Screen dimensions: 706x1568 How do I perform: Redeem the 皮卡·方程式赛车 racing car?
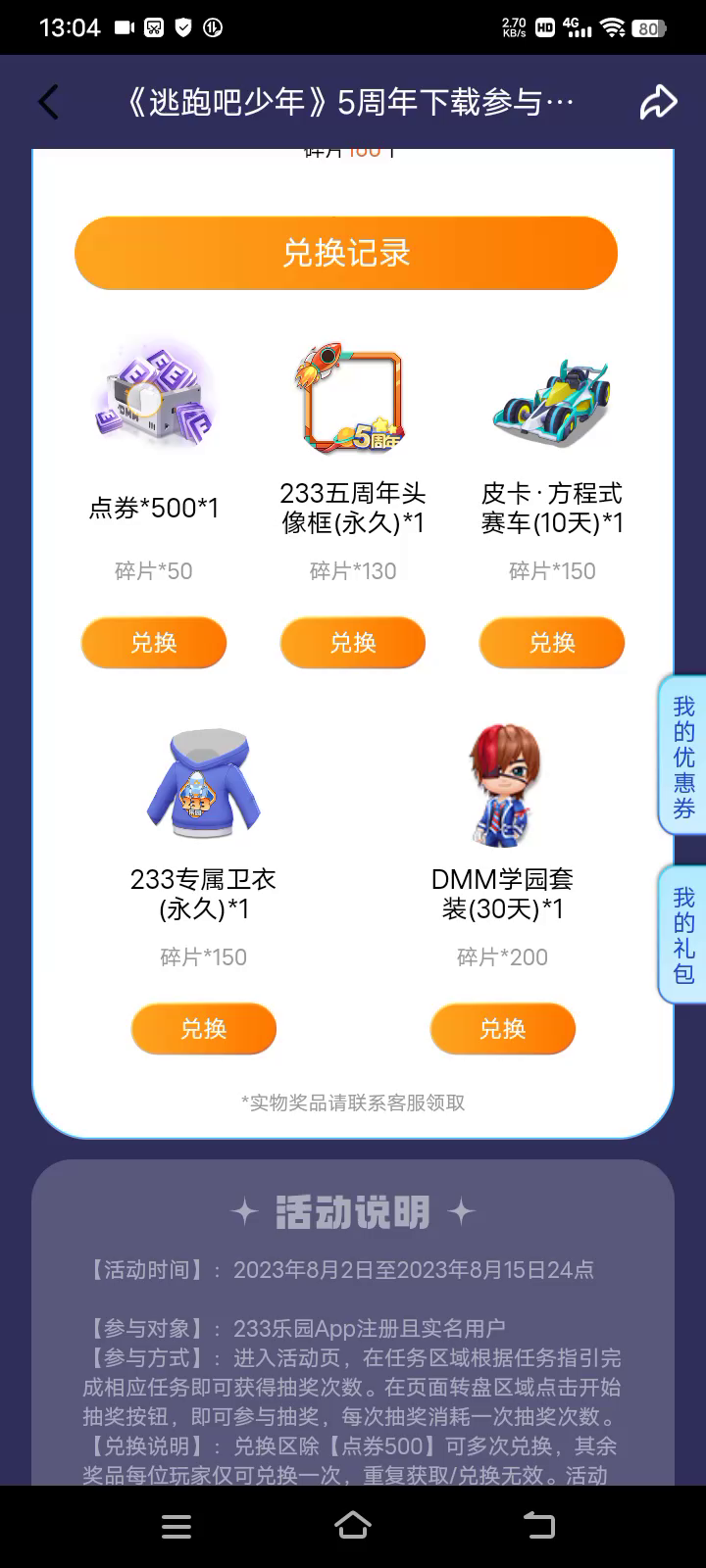pyautogui.click(x=552, y=643)
